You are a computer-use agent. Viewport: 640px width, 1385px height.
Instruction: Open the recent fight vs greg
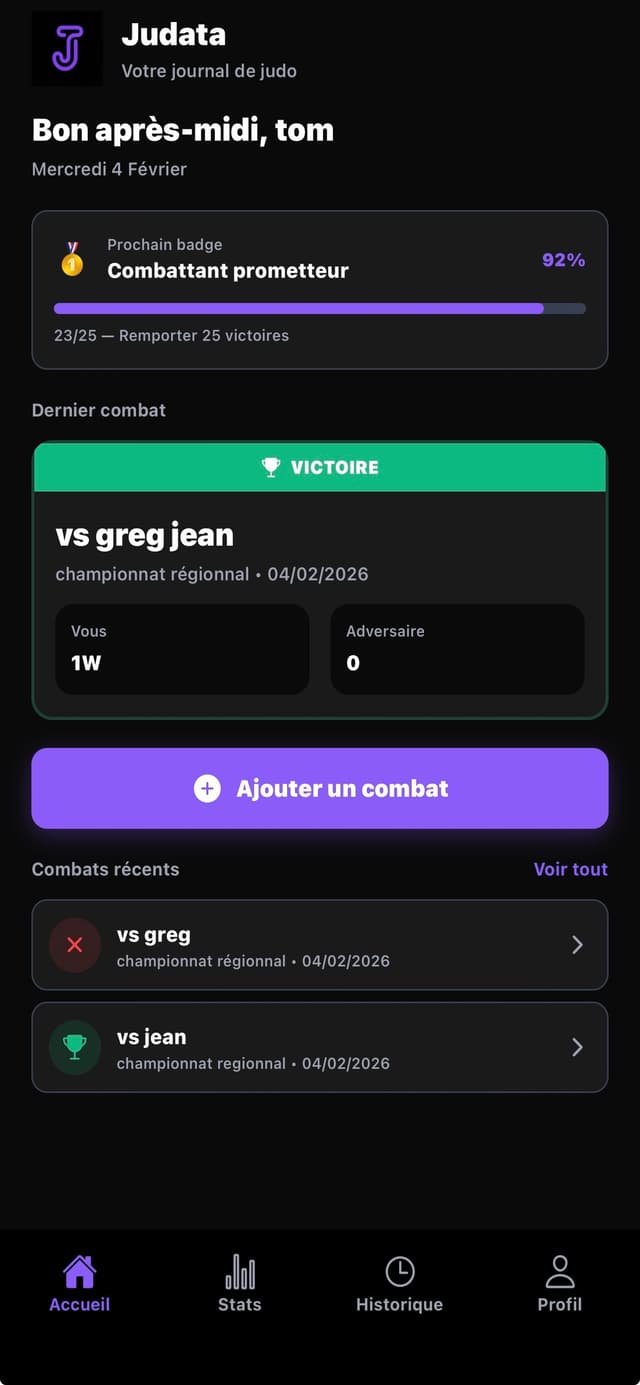[320, 945]
